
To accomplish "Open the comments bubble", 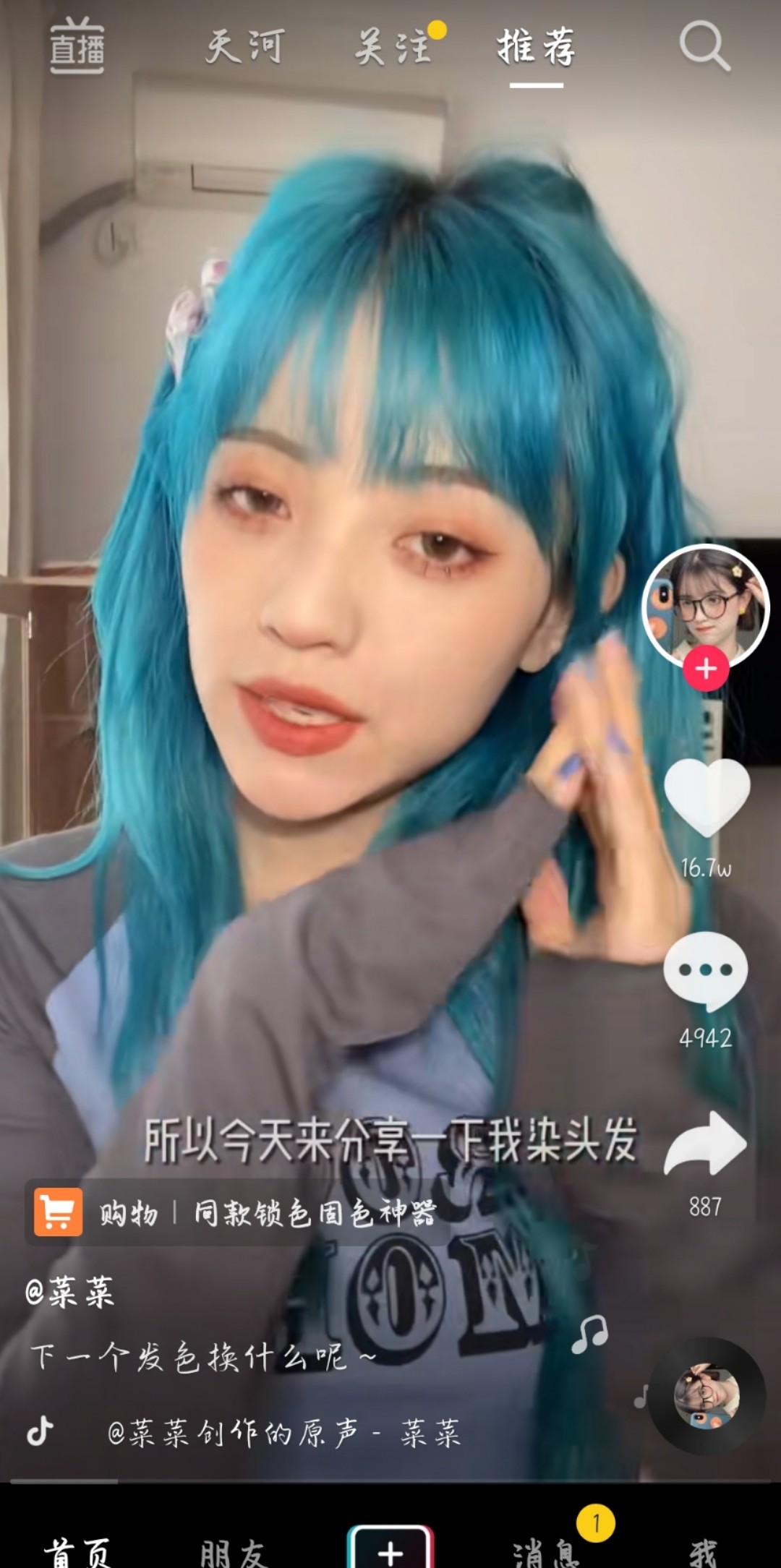I will coord(706,971).
